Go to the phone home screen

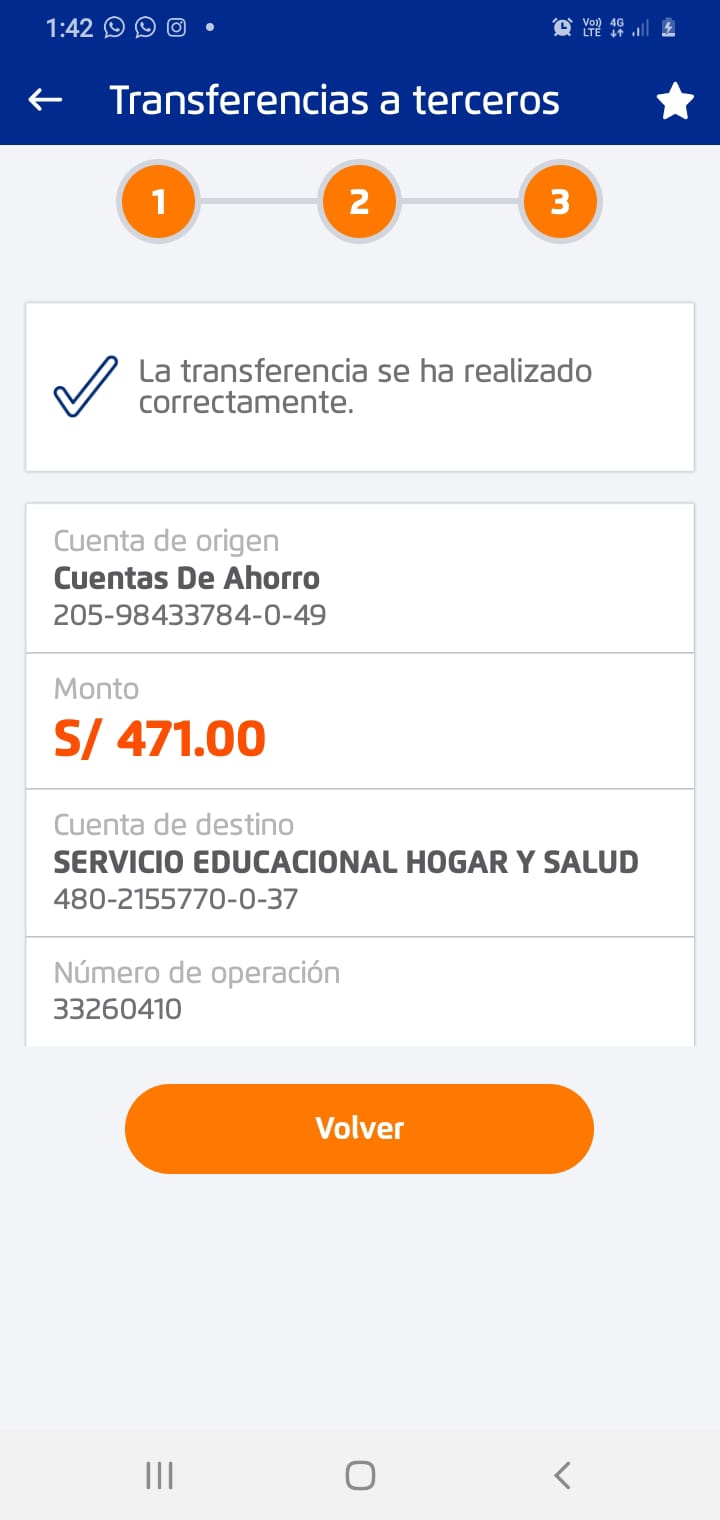(360, 1475)
